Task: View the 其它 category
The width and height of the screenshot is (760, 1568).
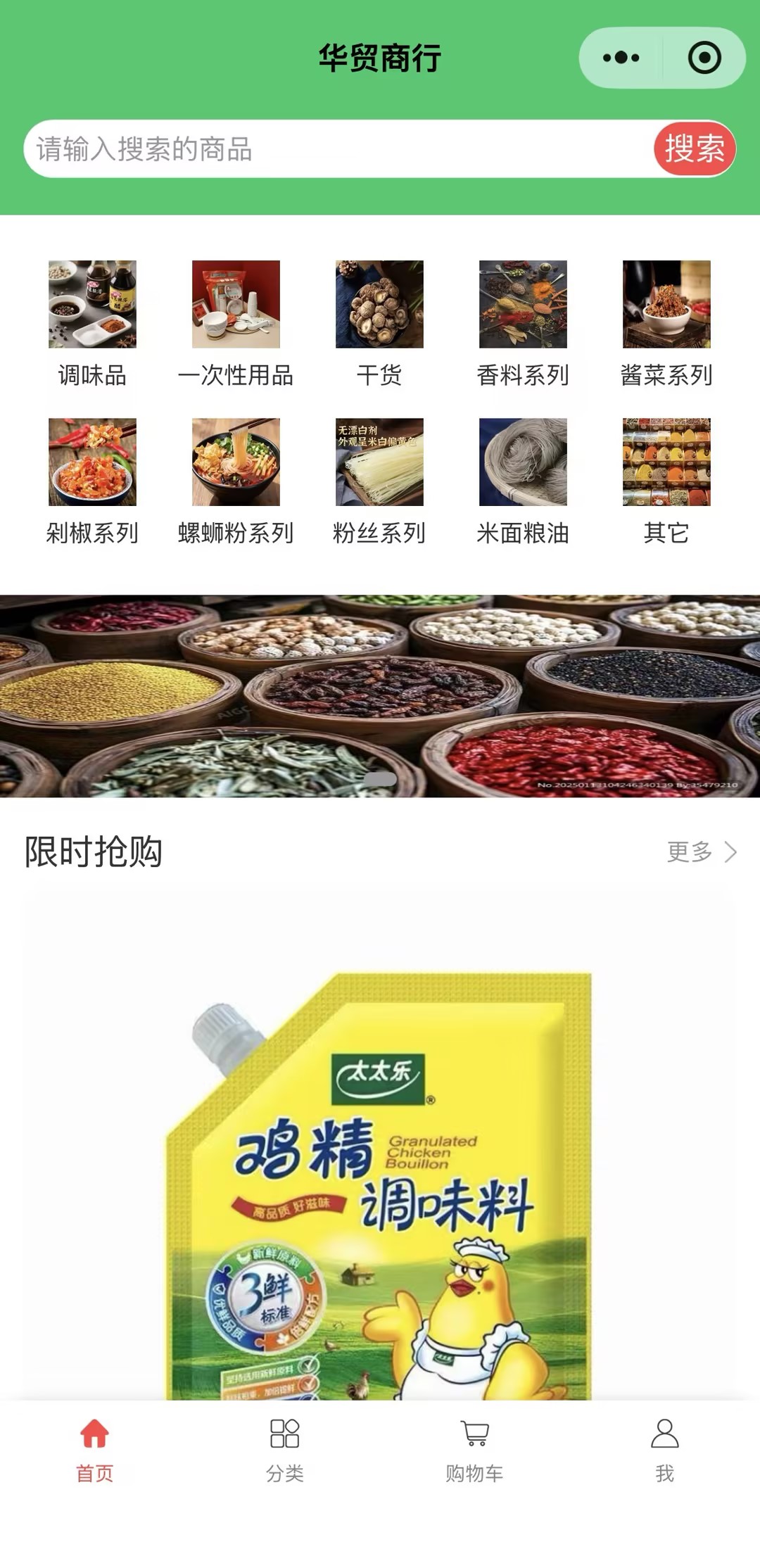Action: 666,481
